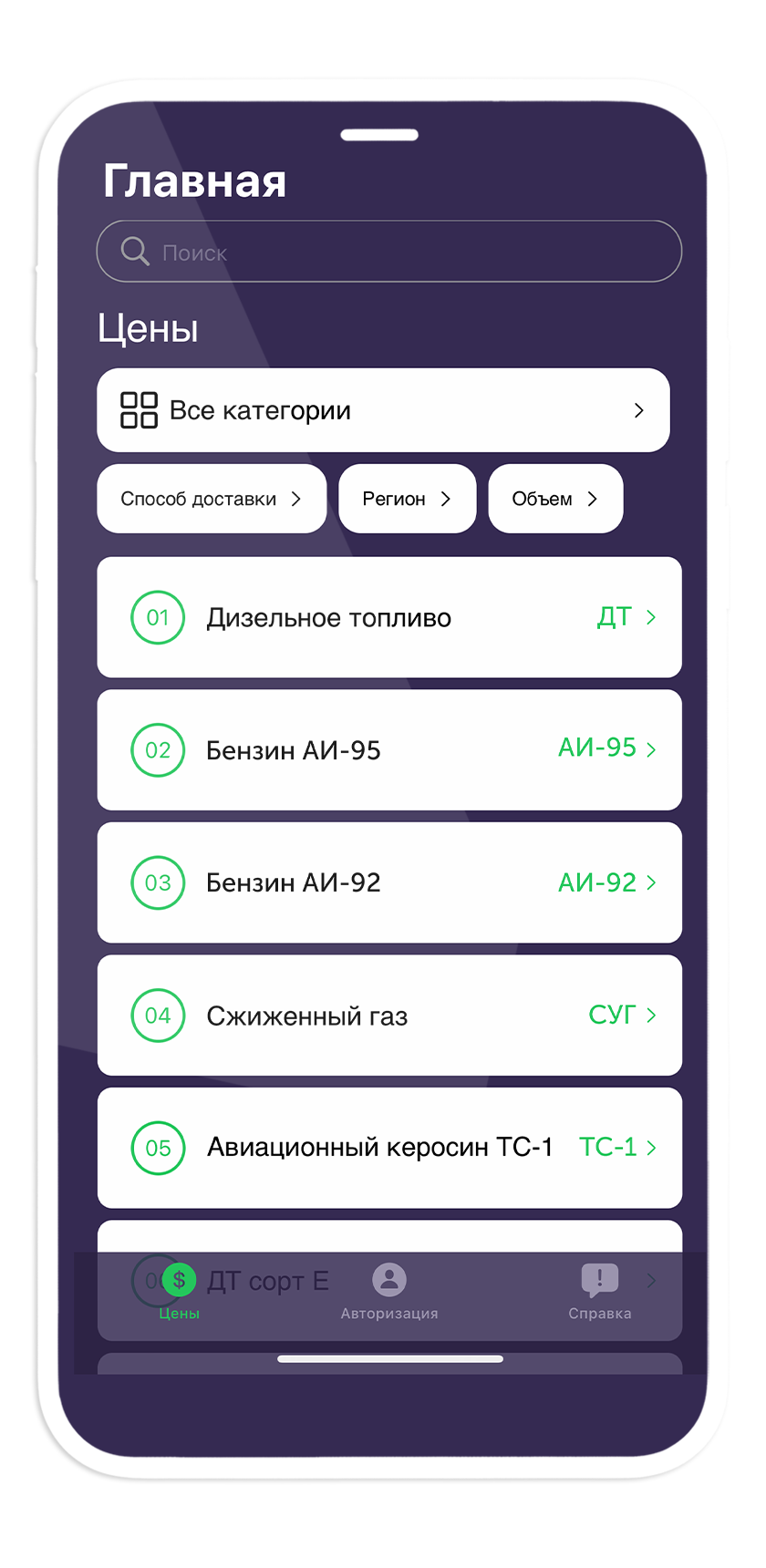Open aviation kerosene TS-1 row
The height and width of the screenshot is (1568, 766).
click(x=389, y=1147)
